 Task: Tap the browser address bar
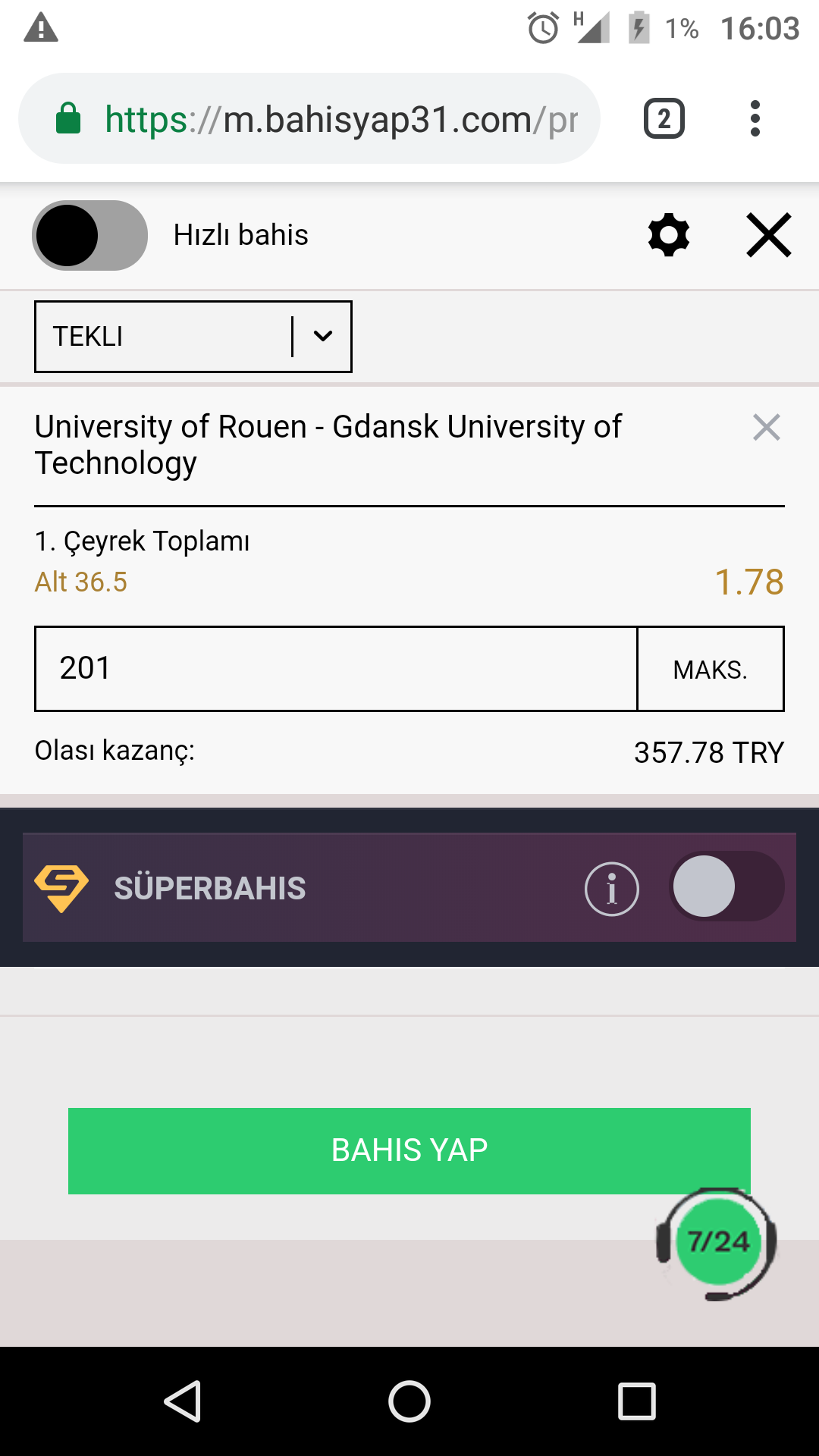[x=309, y=119]
